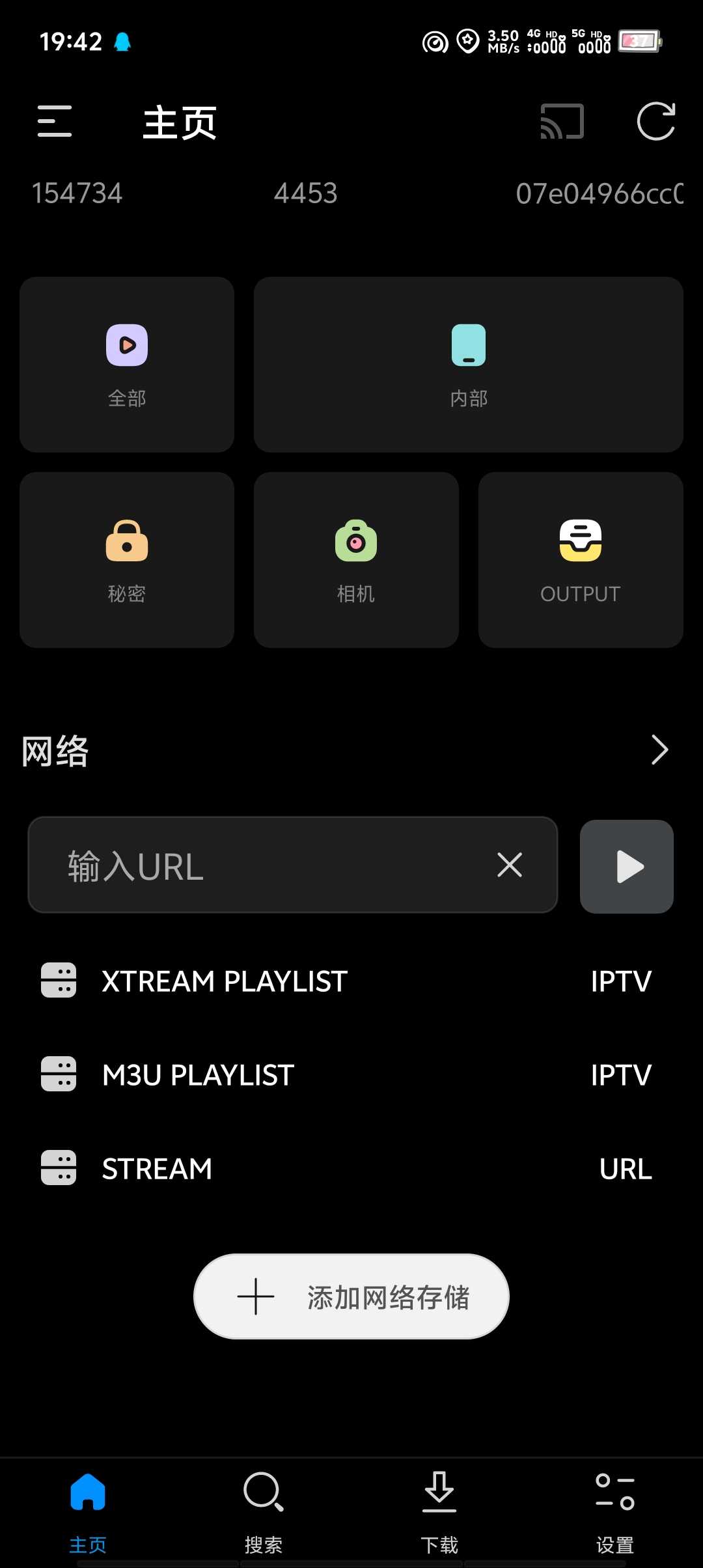Open the 相机 folder
This screenshot has height=1568, width=703.
point(356,560)
